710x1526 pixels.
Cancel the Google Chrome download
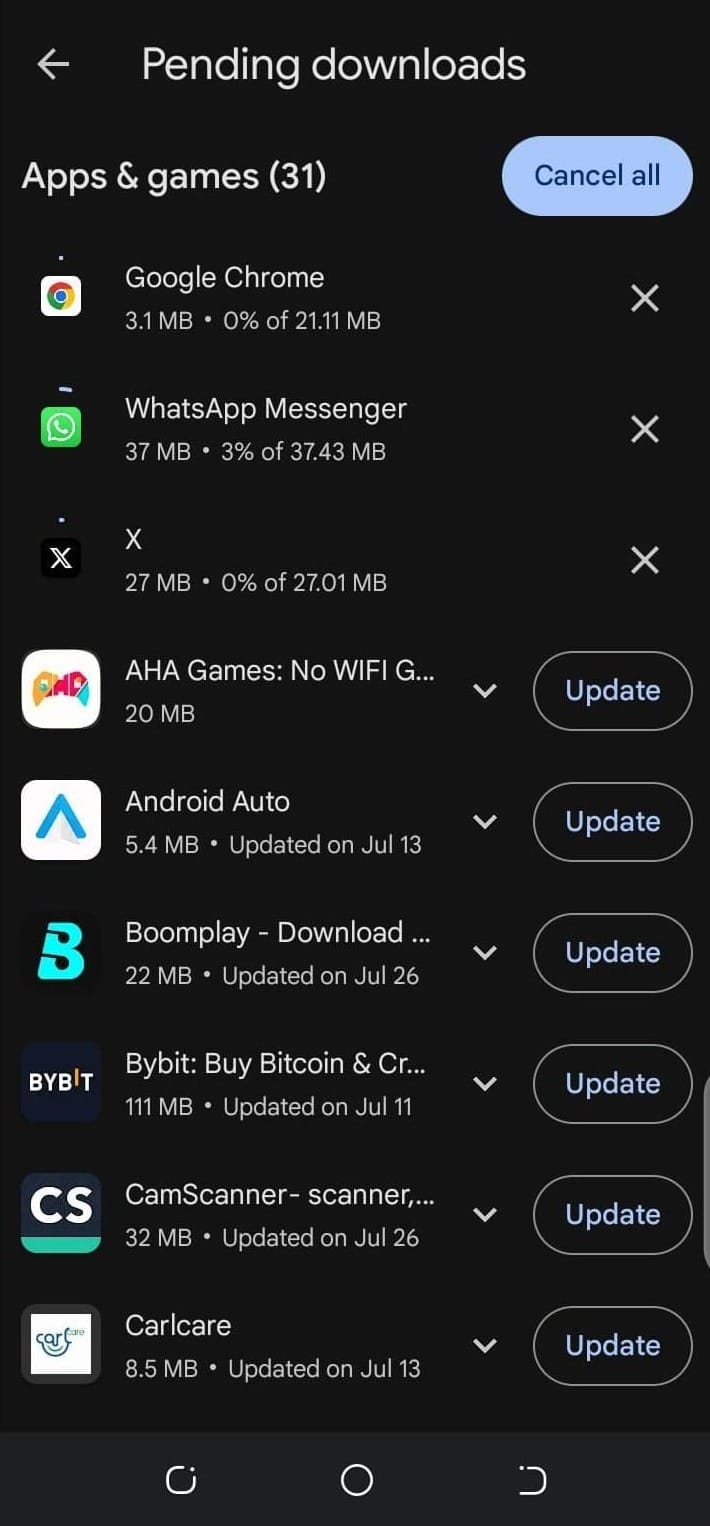coord(645,298)
